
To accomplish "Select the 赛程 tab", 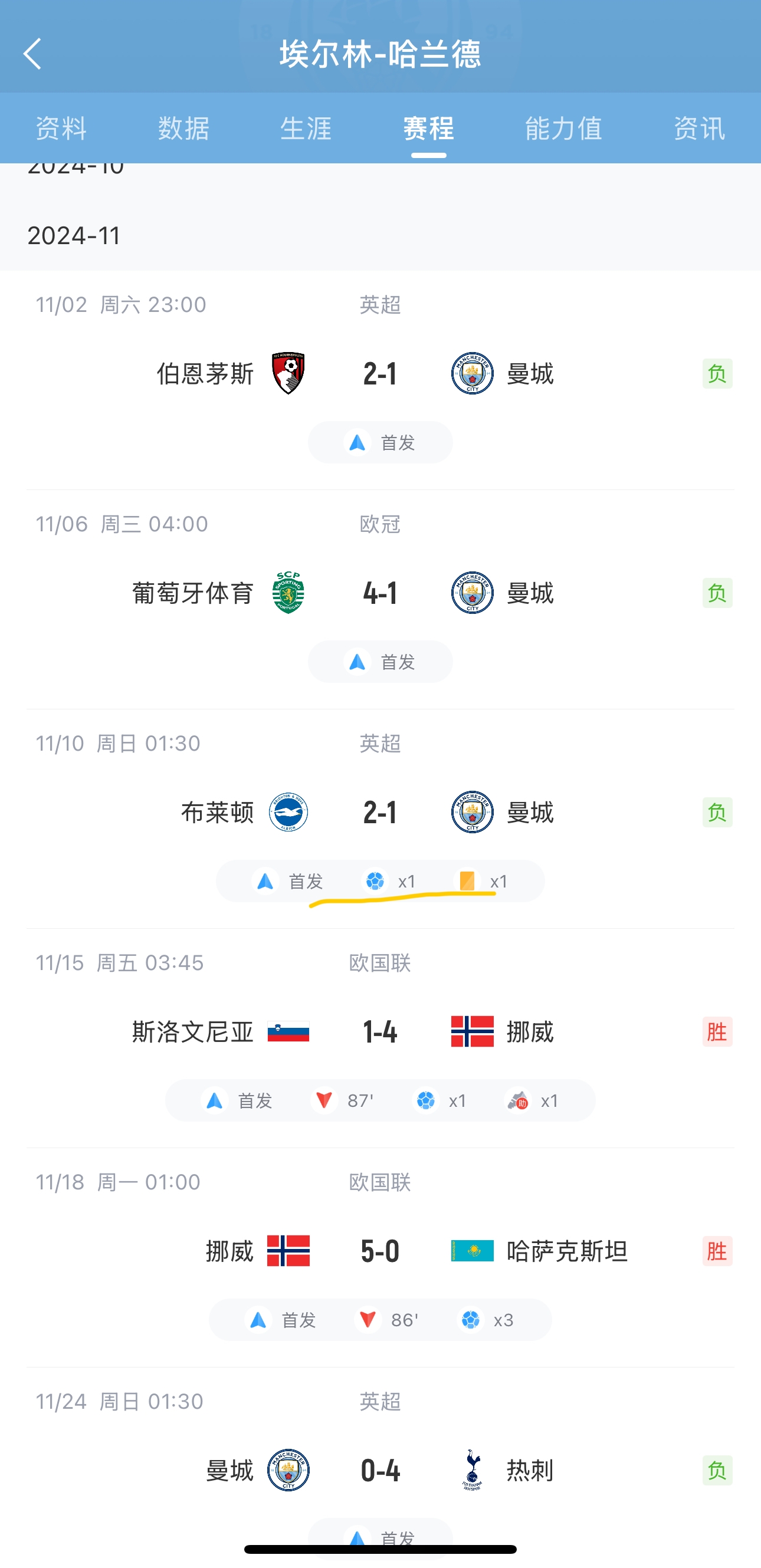I will tap(429, 129).
